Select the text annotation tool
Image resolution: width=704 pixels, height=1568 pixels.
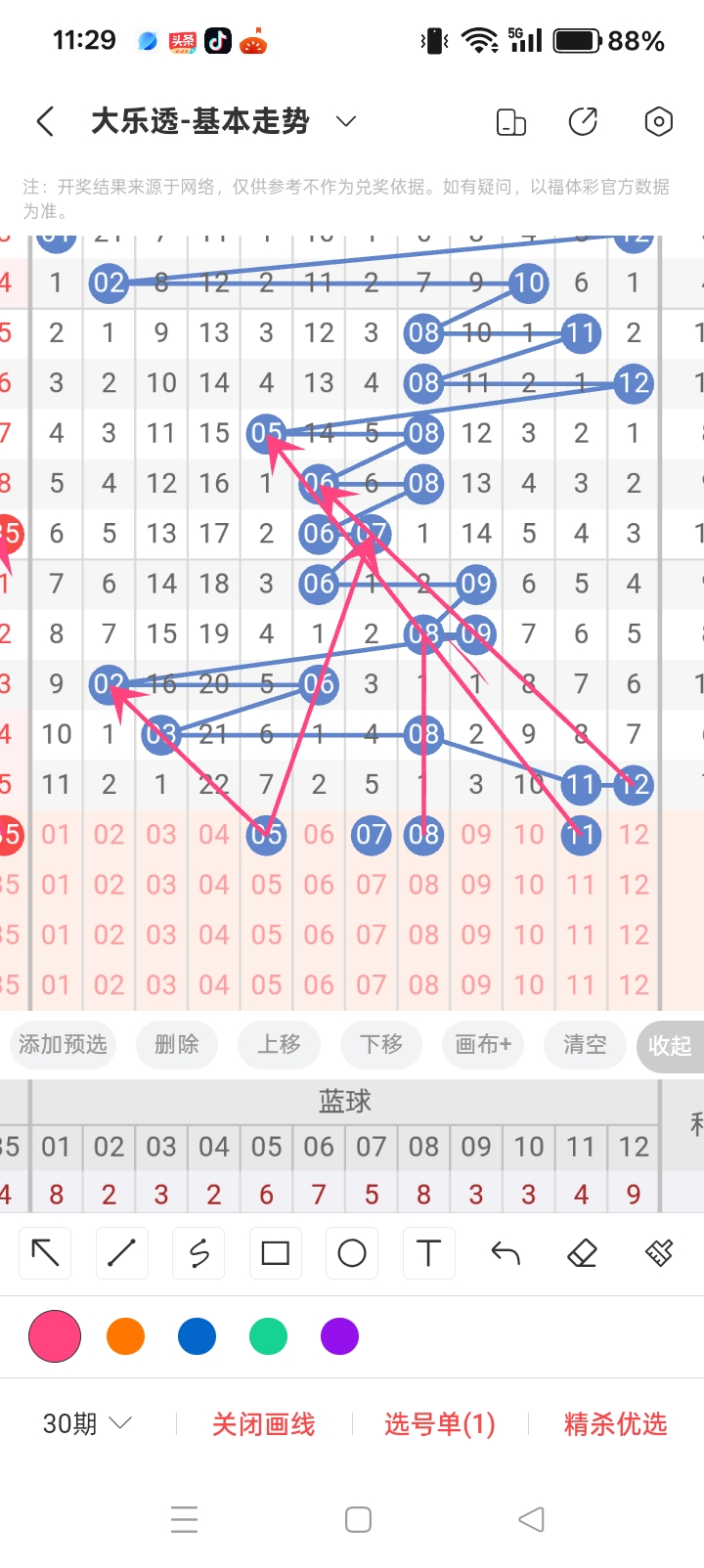(427, 1252)
